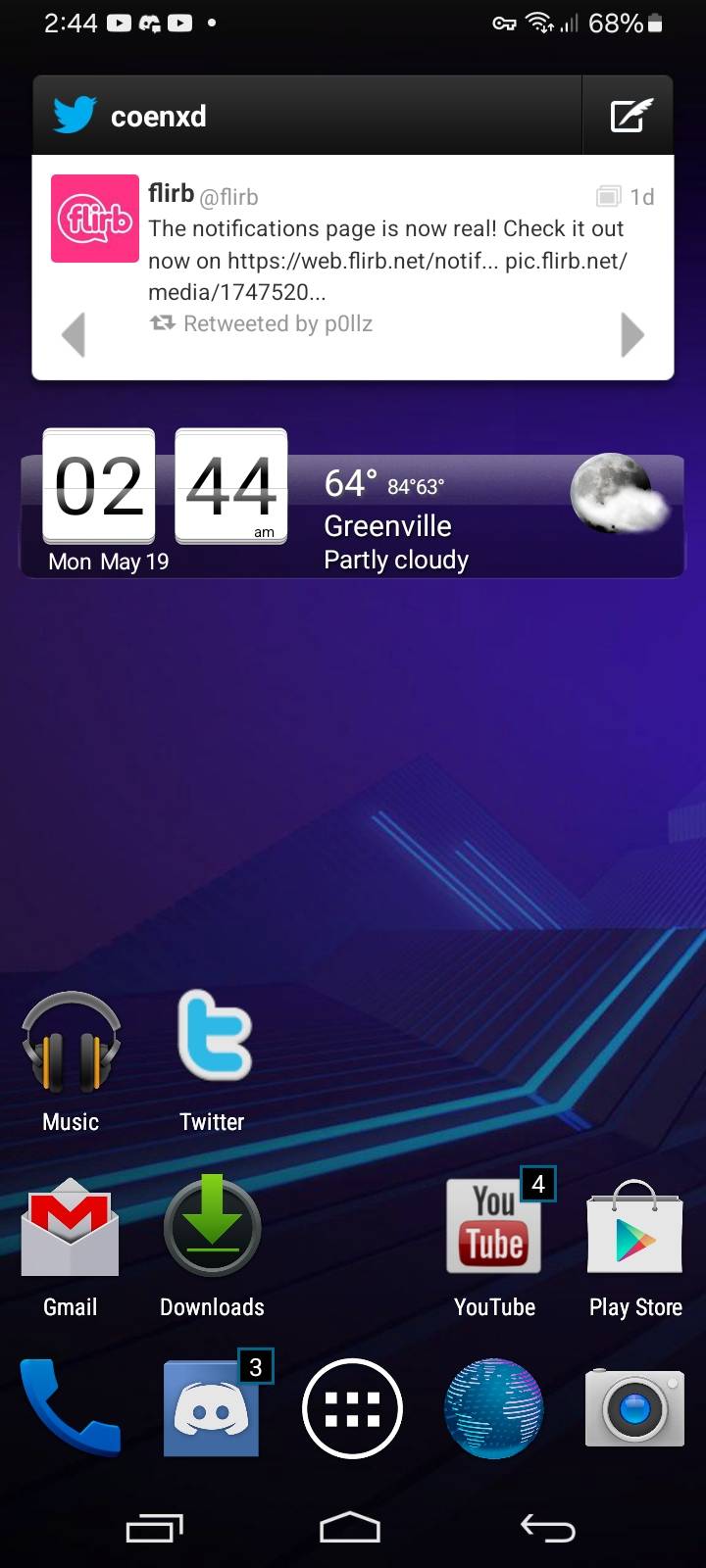
Task: Show the next tweet in the widget
Action: tap(632, 334)
